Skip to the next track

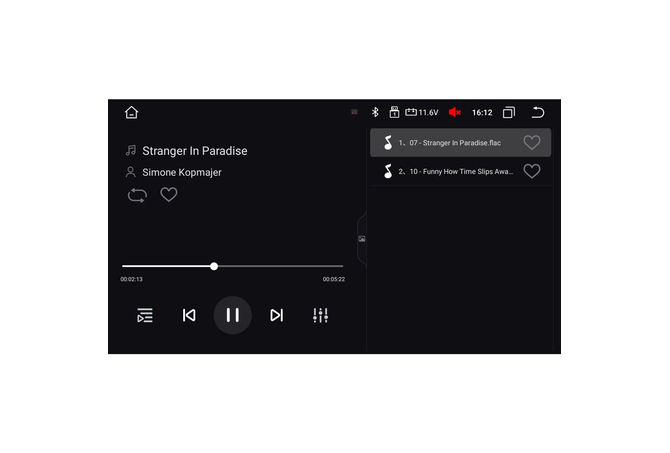(x=277, y=315)
